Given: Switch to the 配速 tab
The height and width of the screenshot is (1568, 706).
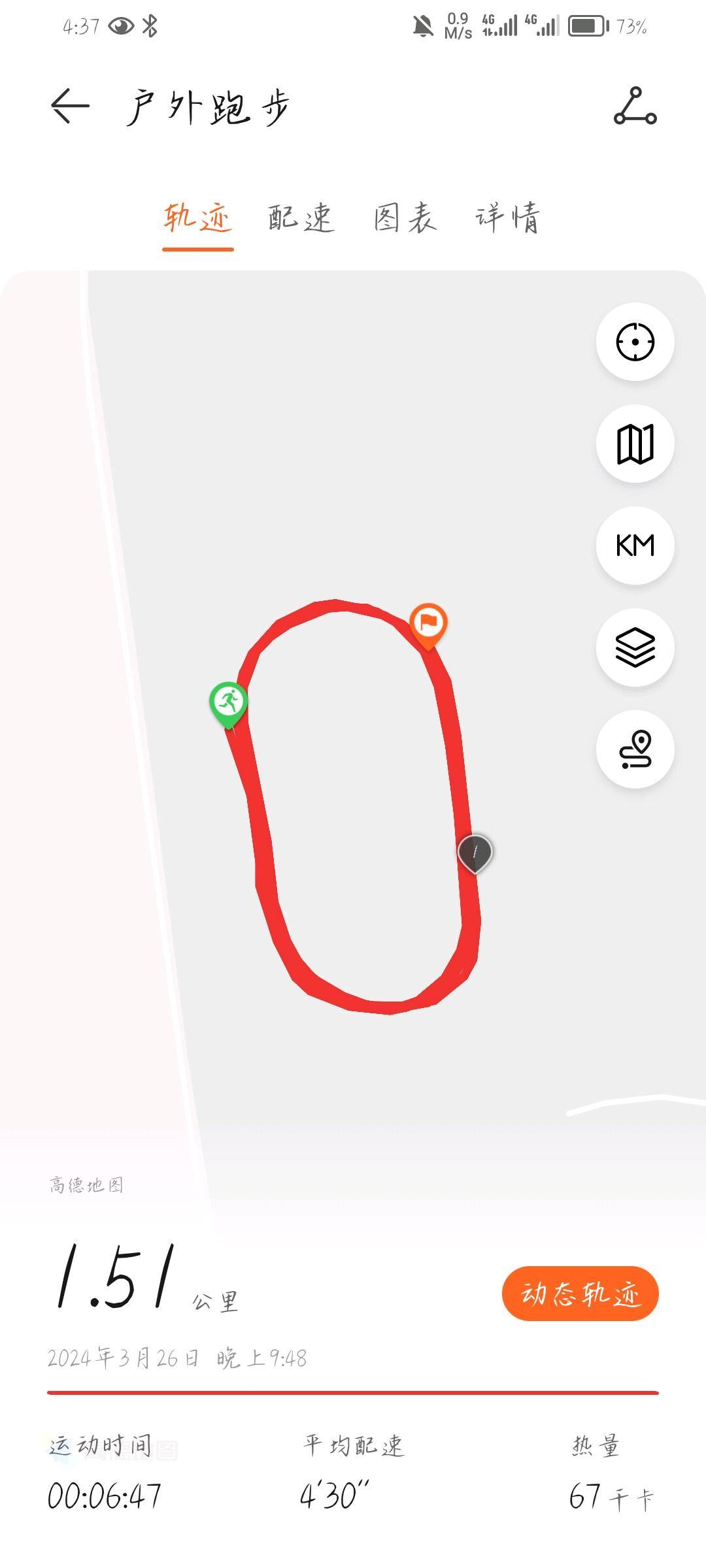Looking at the screenshot, I should [x=301, y=219].
